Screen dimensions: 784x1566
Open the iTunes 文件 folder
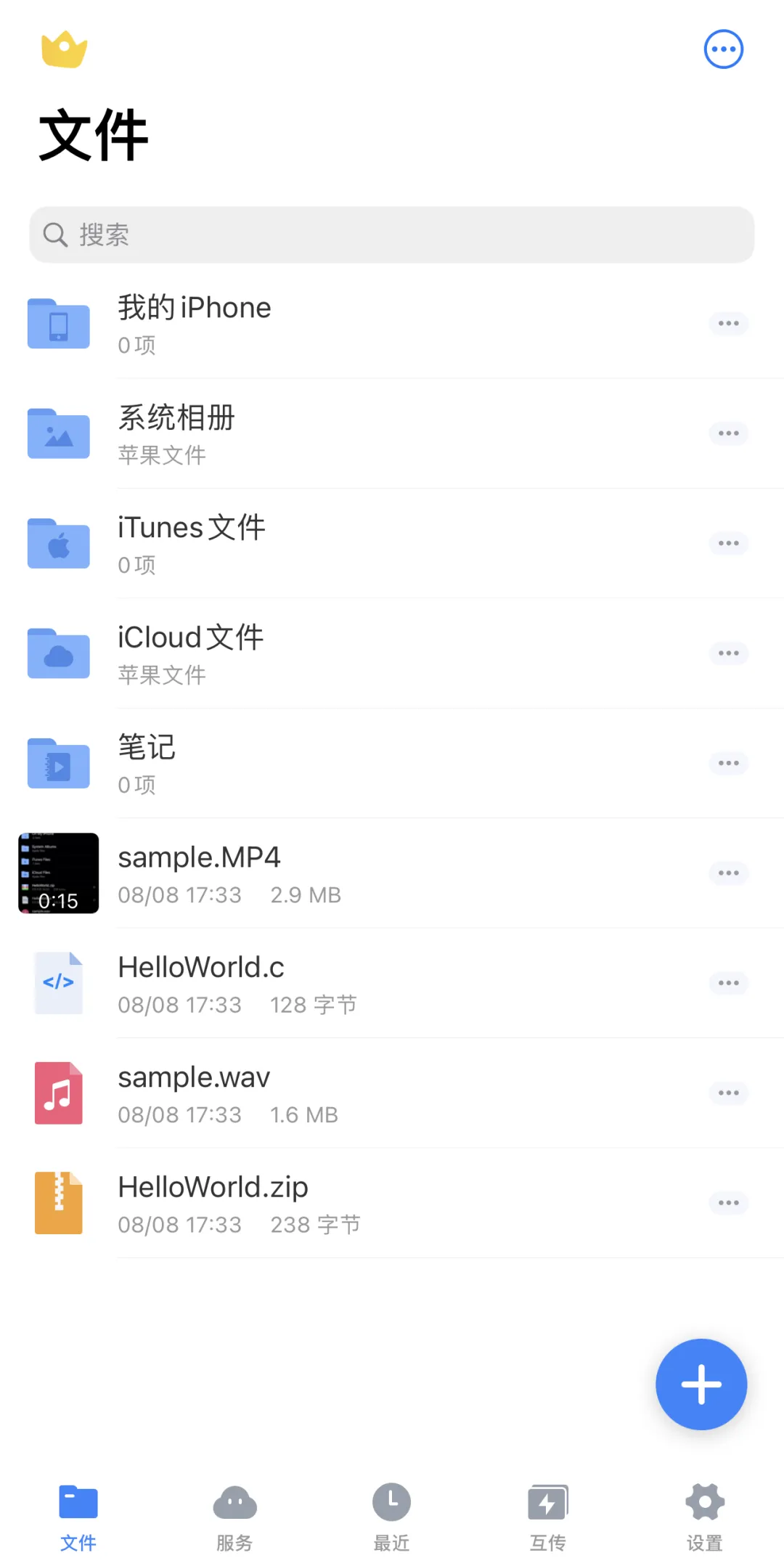coord(192,543)
